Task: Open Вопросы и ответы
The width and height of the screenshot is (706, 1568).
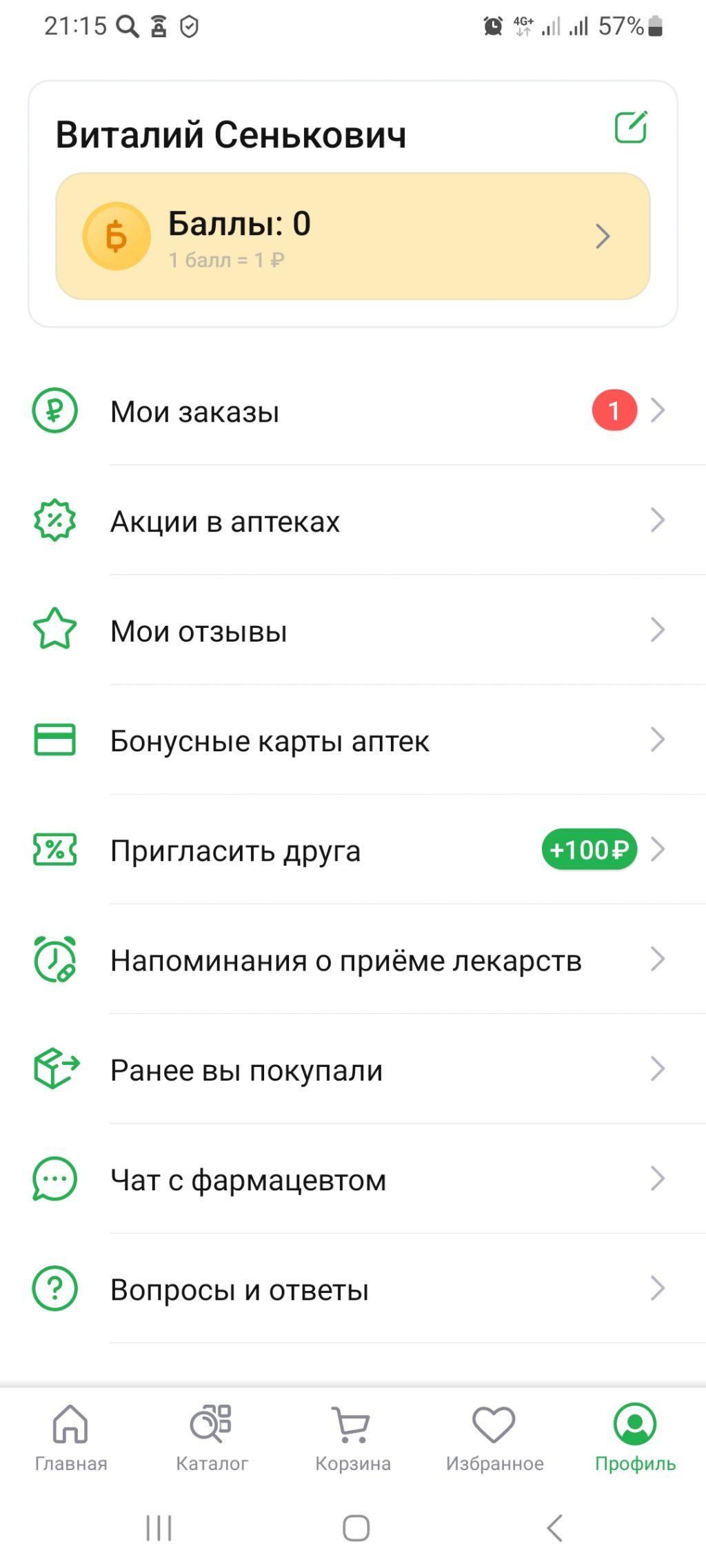Action: (x=352, y=1289)
